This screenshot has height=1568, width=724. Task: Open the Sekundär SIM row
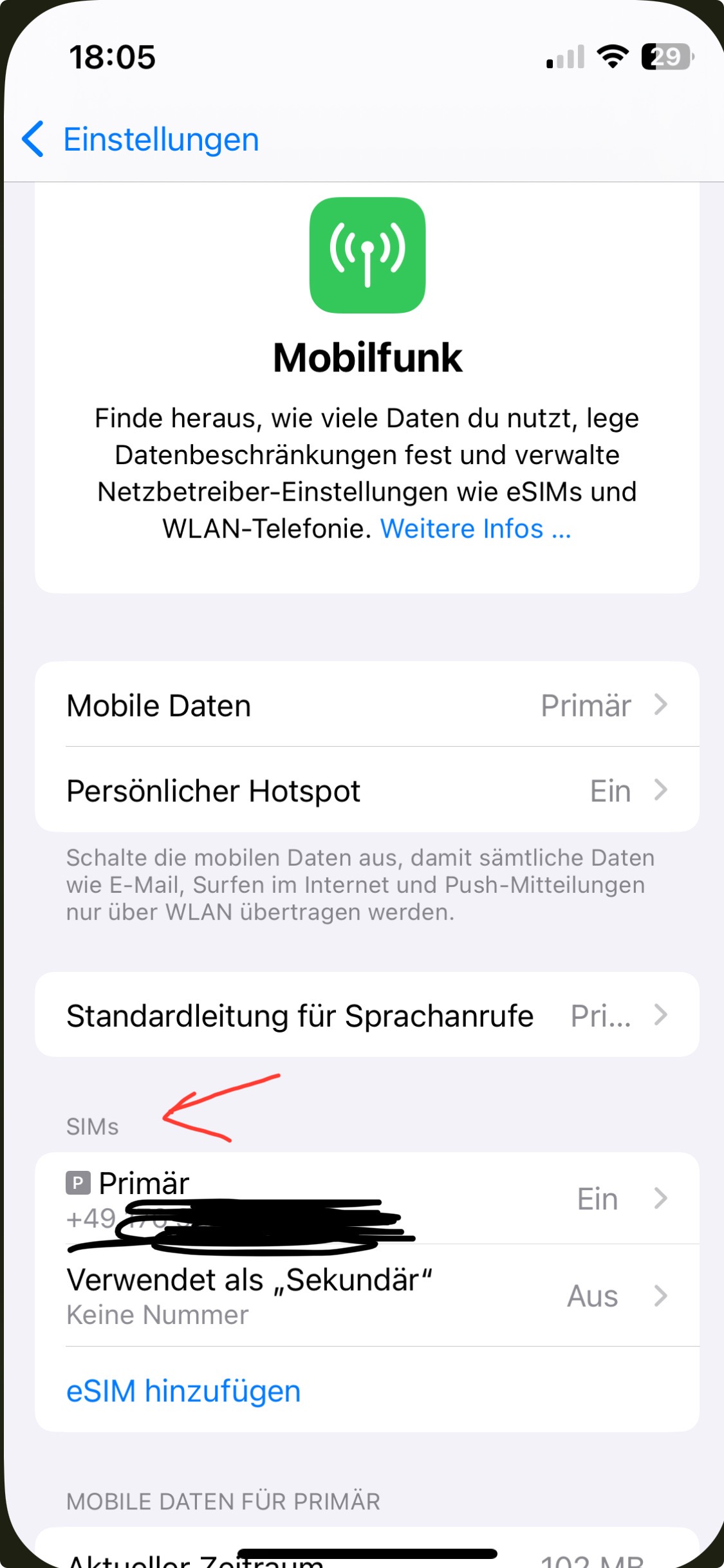(367, 1295)
